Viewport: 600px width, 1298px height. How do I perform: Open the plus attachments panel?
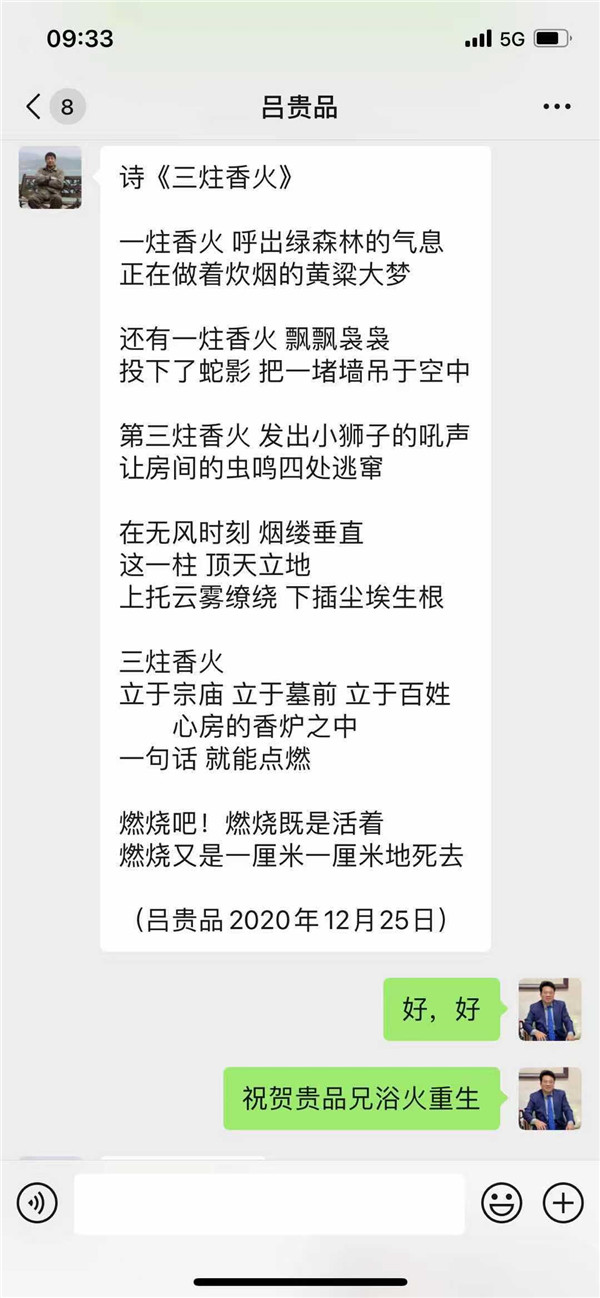pyautogui.click(x=562, y=1203)
